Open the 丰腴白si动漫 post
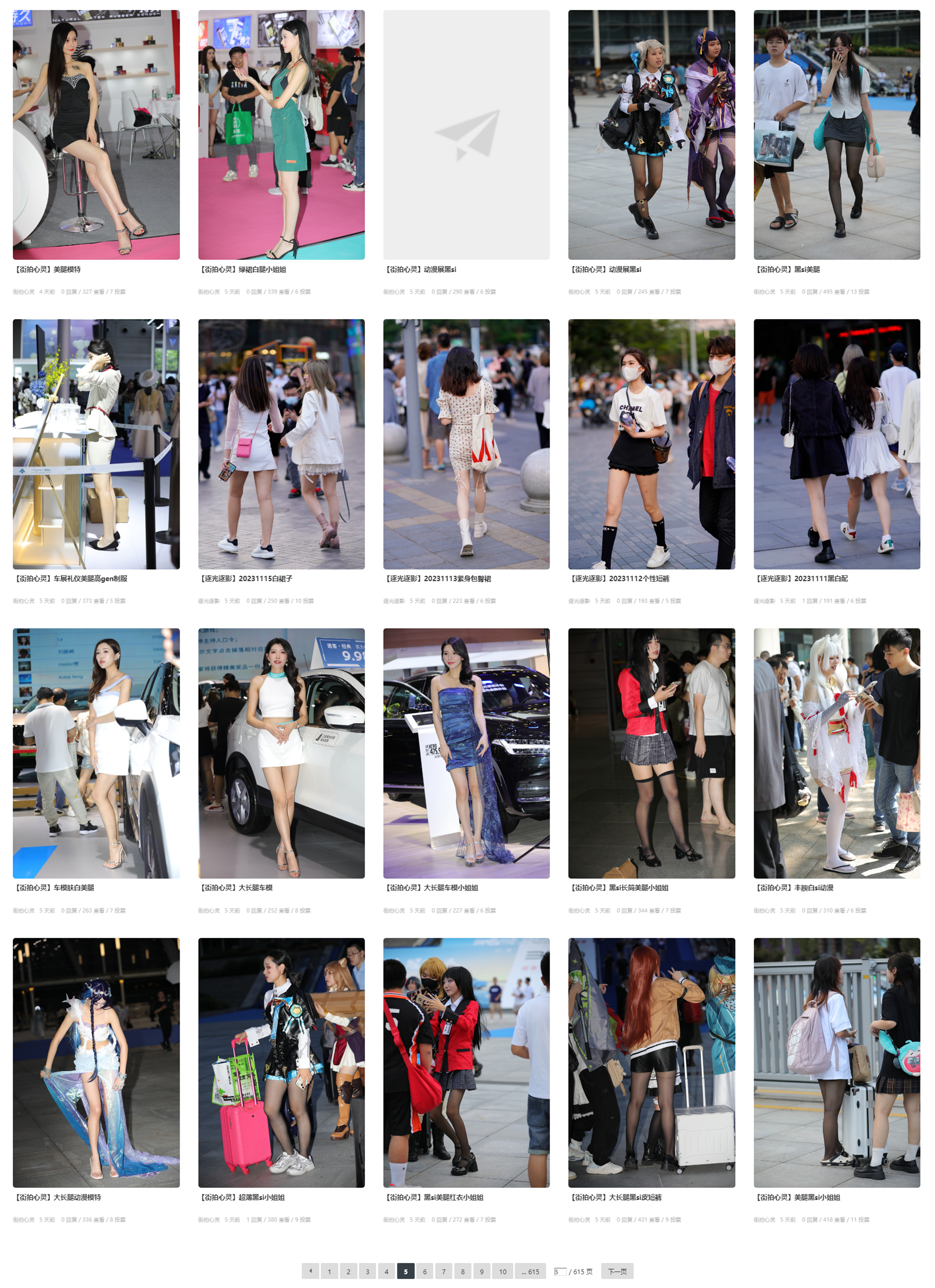This screenshot has width=935, height=1288. tap(836, 752)
